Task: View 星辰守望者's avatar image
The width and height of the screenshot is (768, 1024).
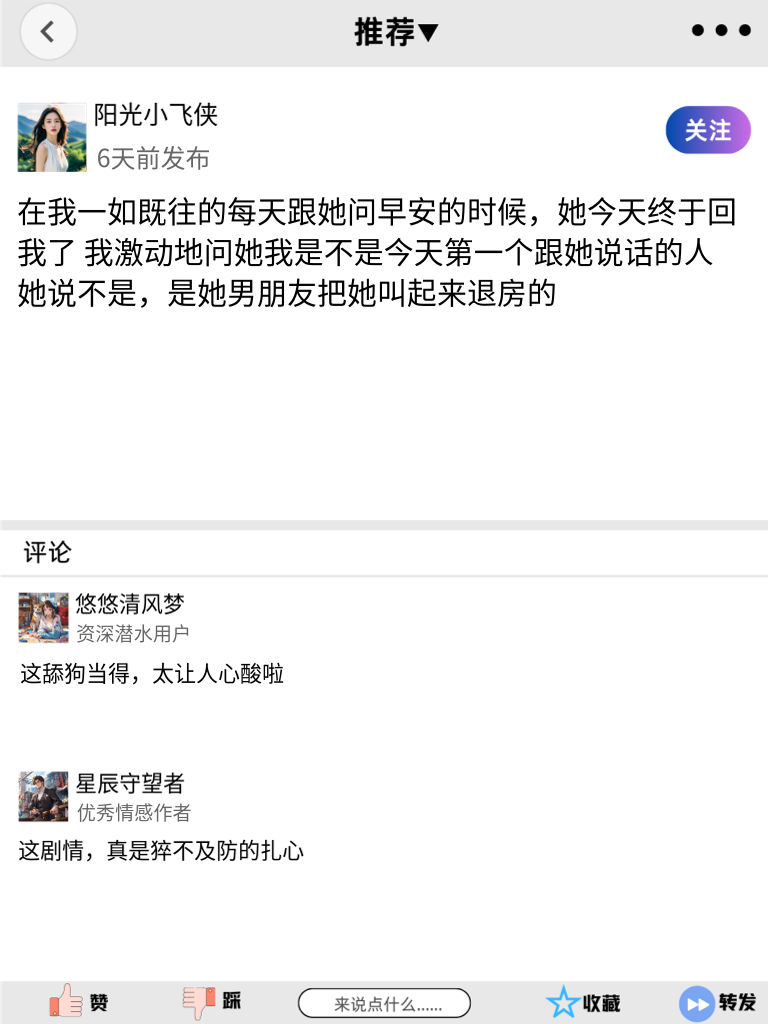Action: click(43, 795)
